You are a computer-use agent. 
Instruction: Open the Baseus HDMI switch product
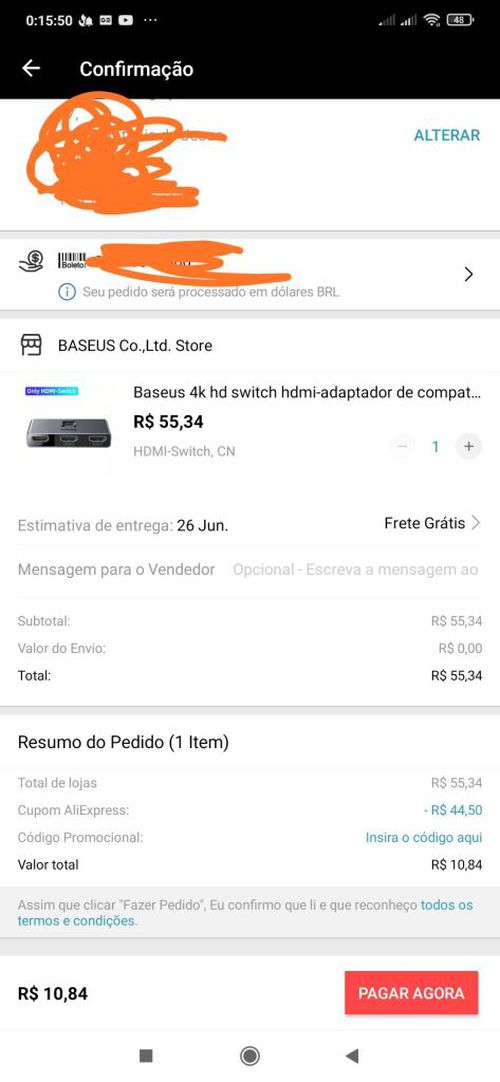tap(307, 393)
